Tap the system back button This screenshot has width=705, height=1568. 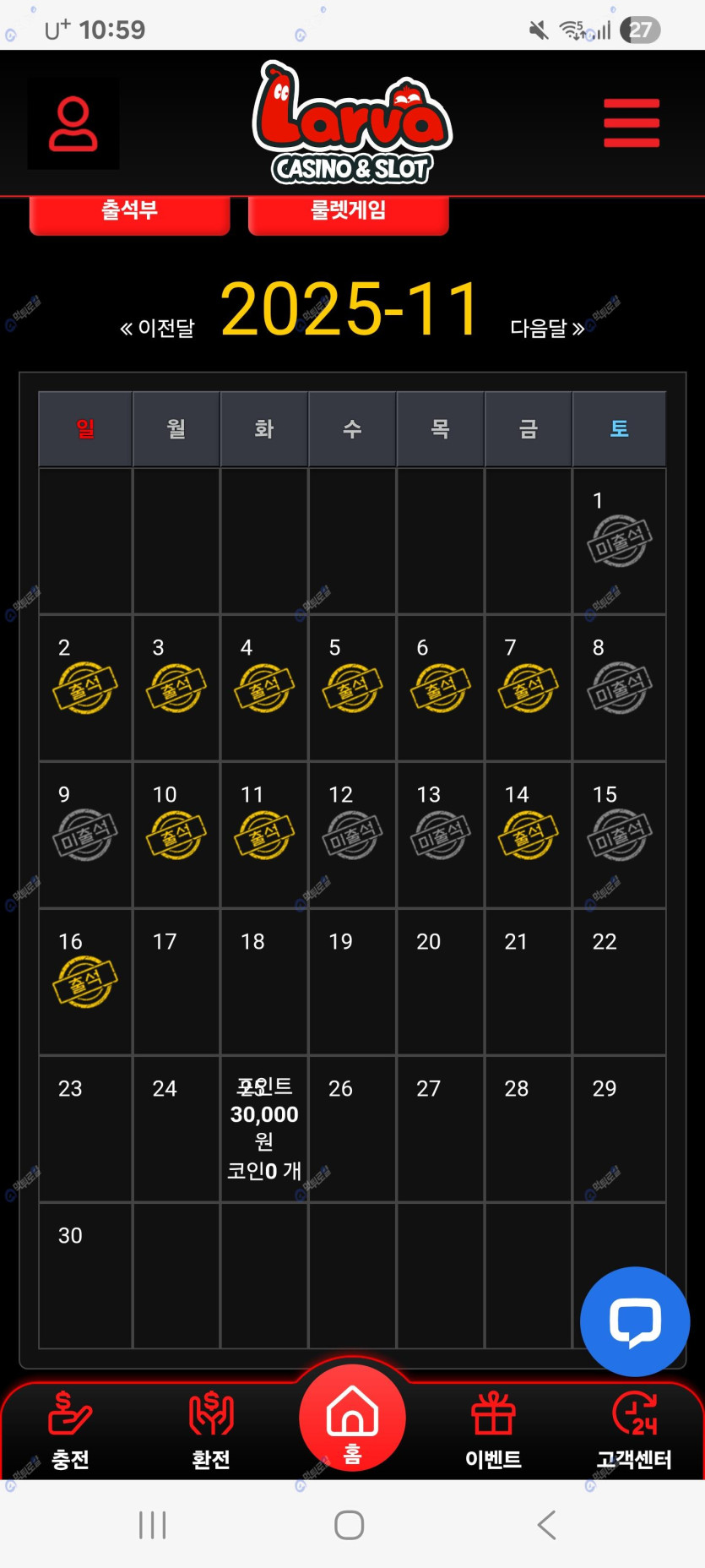(x=546, y=1525)
